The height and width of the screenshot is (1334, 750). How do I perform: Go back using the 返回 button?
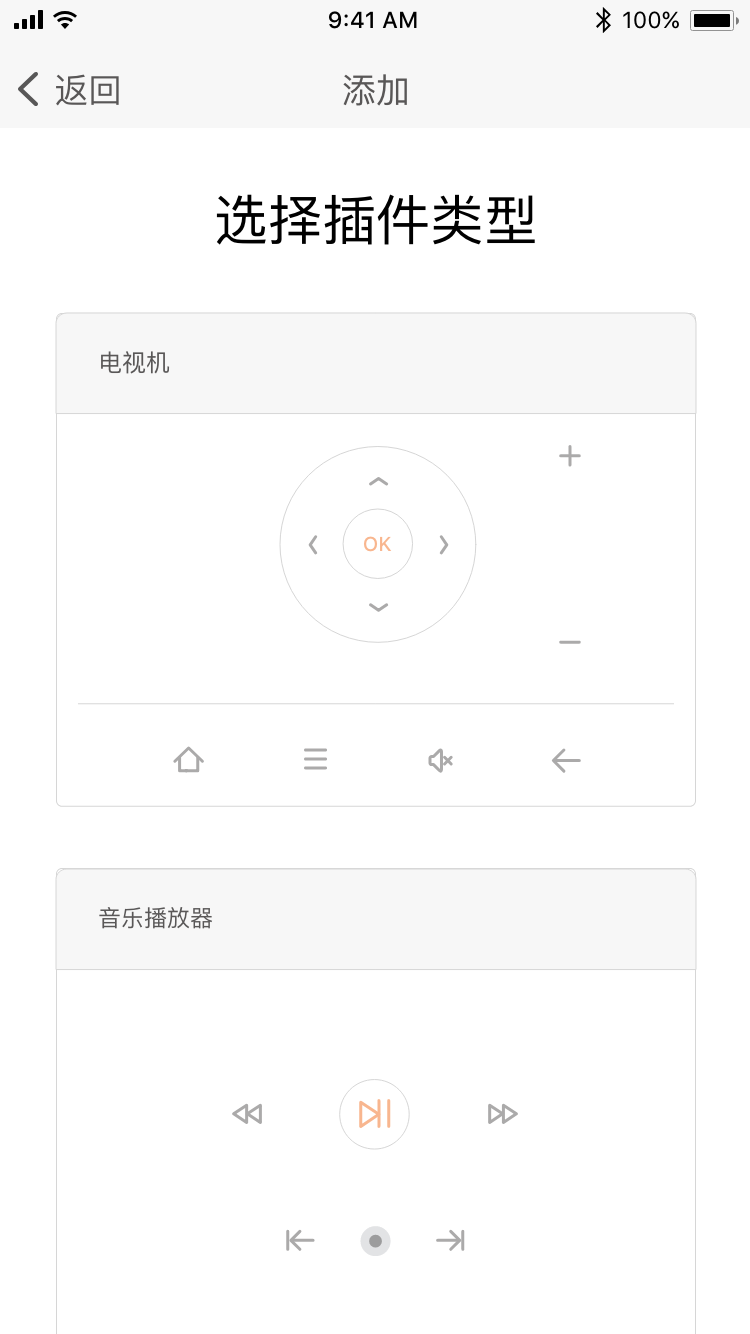click(68, 90)
